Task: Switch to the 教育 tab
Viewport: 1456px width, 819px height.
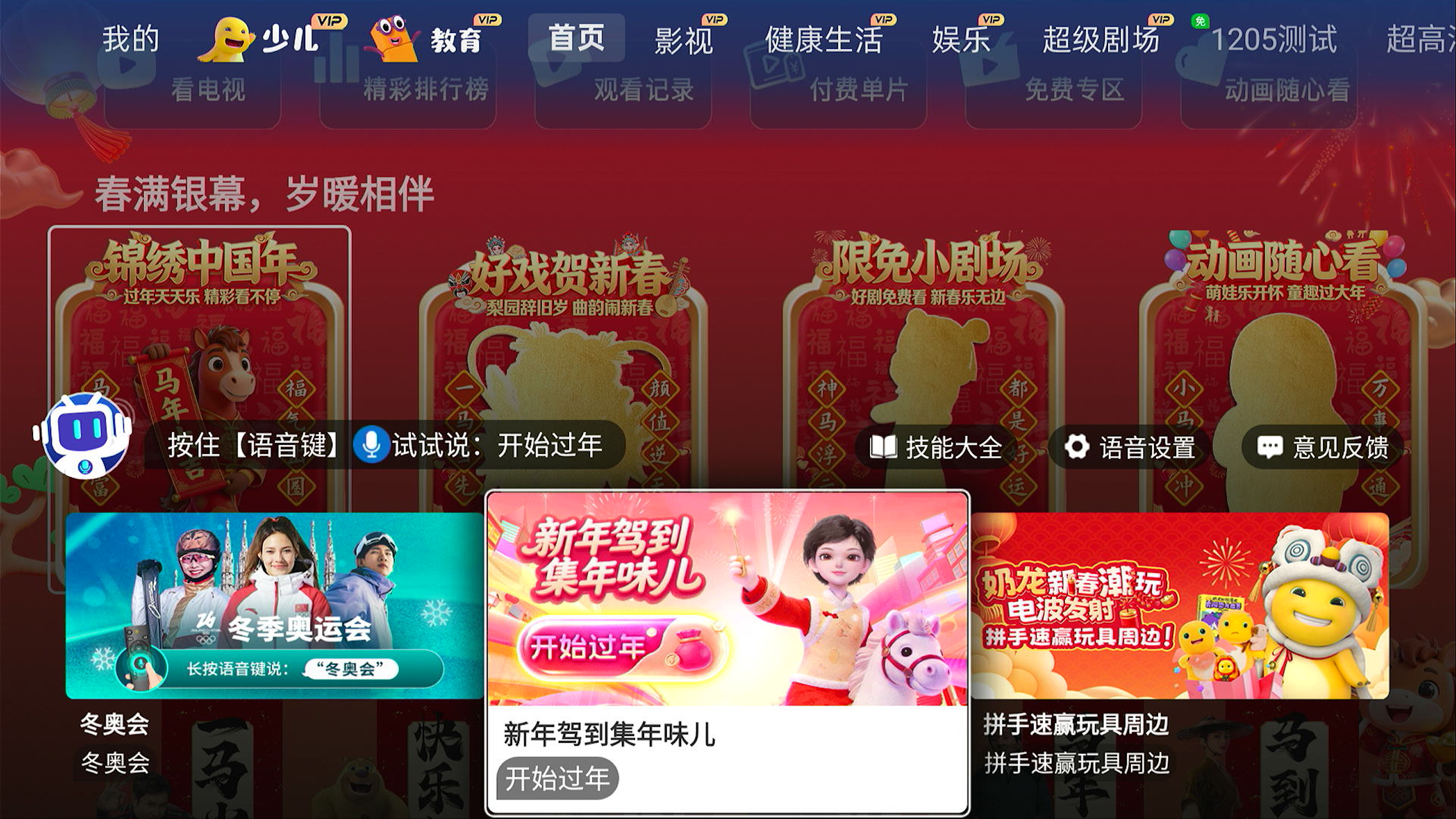Action: (432, 40)
